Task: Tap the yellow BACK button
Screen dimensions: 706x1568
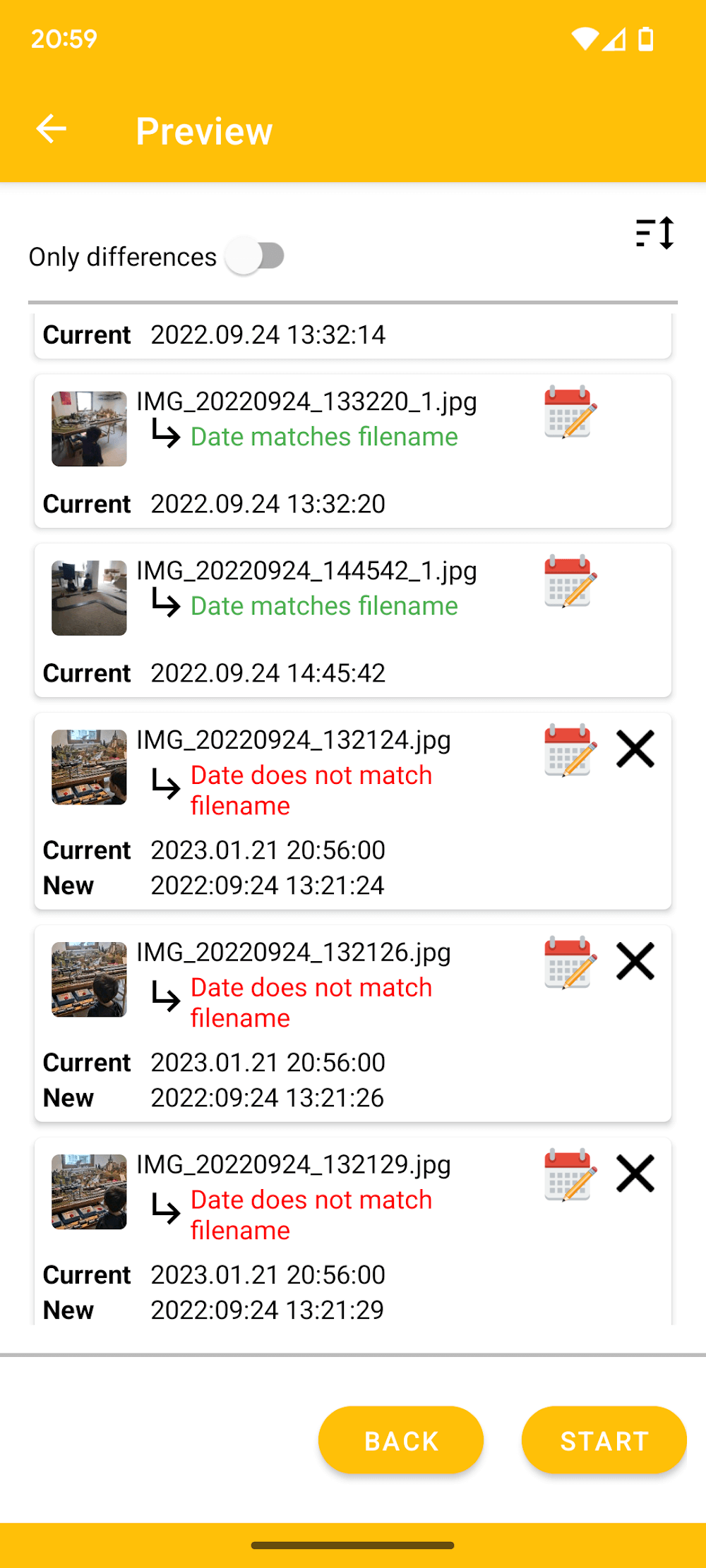Action: (400, 1440)
